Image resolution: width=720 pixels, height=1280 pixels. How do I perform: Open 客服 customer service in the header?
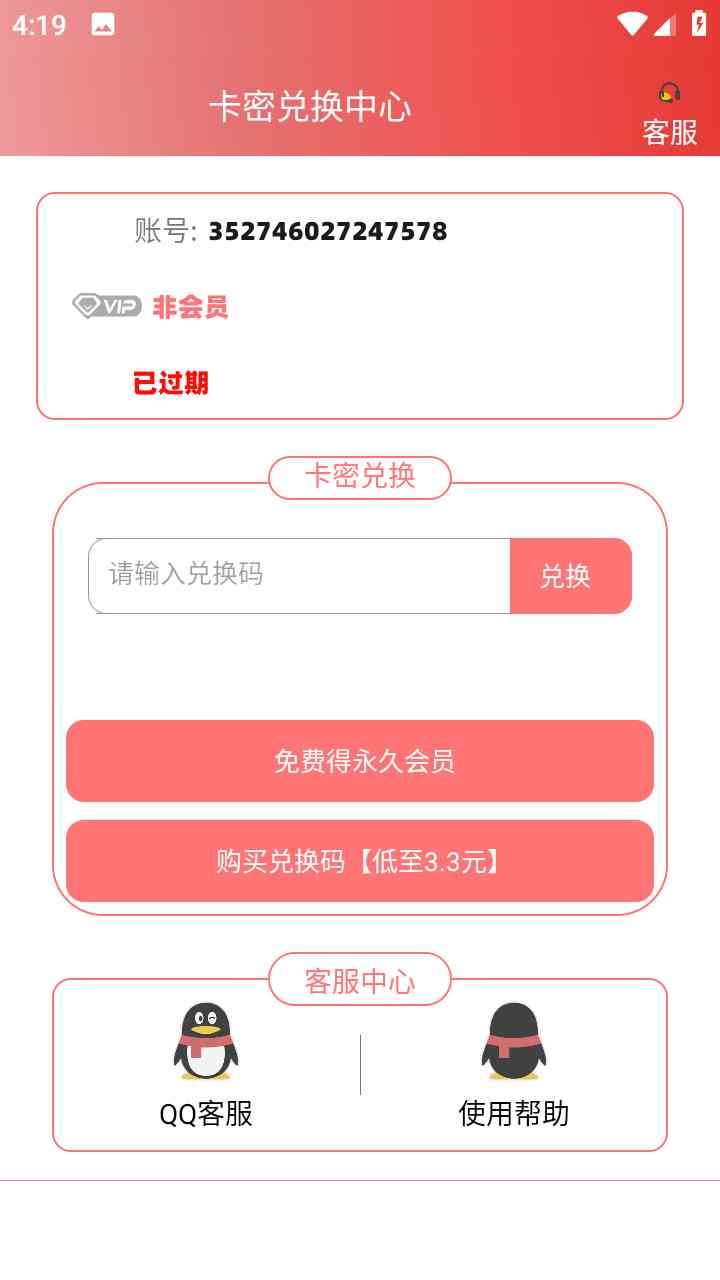tap(669, 114)
